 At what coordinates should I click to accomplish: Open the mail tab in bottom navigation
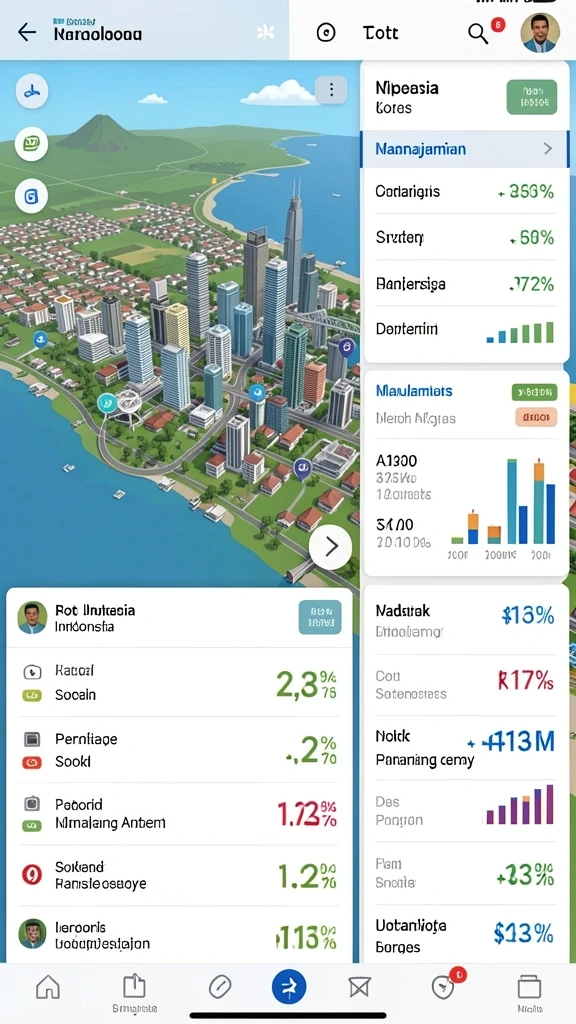[x=359, y=987]
